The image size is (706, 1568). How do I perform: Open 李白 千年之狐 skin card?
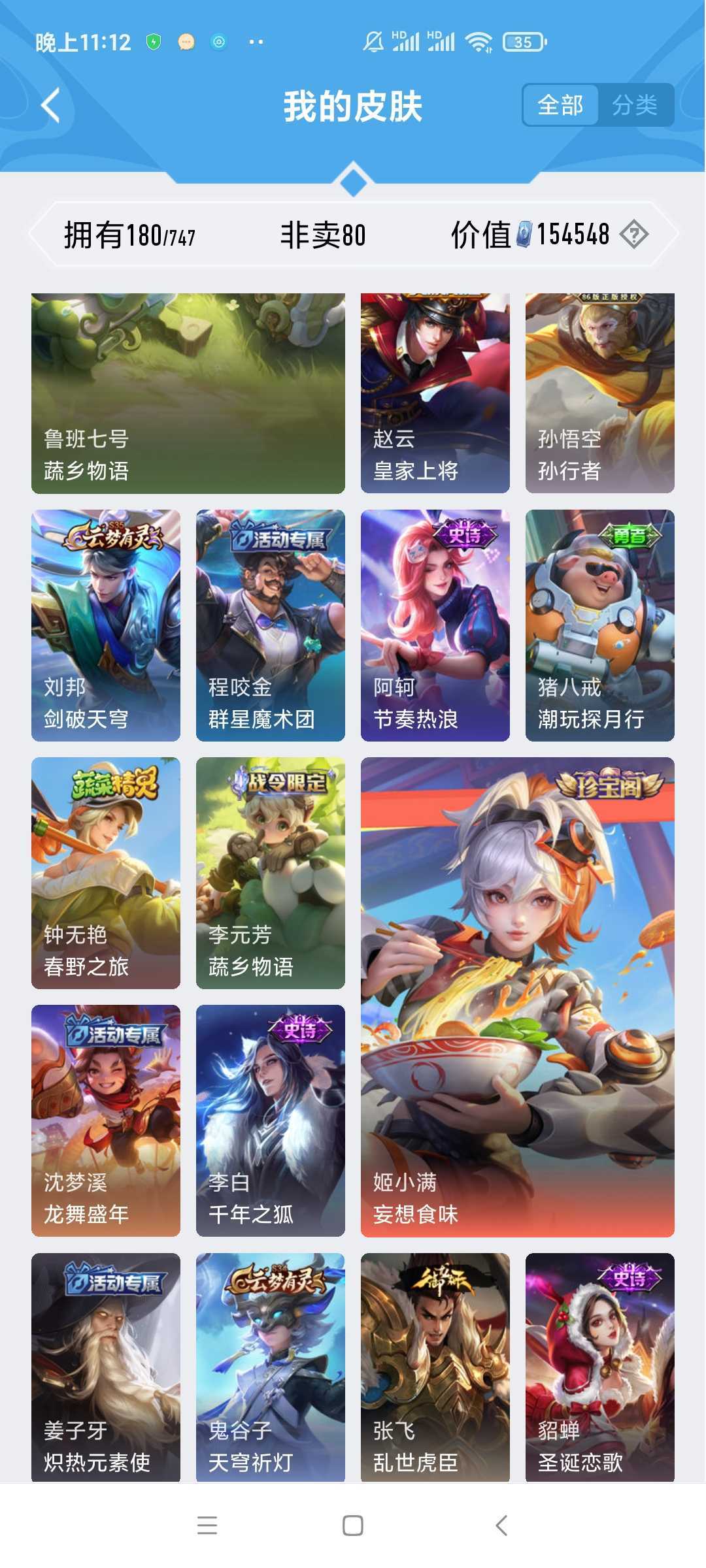tap(270, 1120)
